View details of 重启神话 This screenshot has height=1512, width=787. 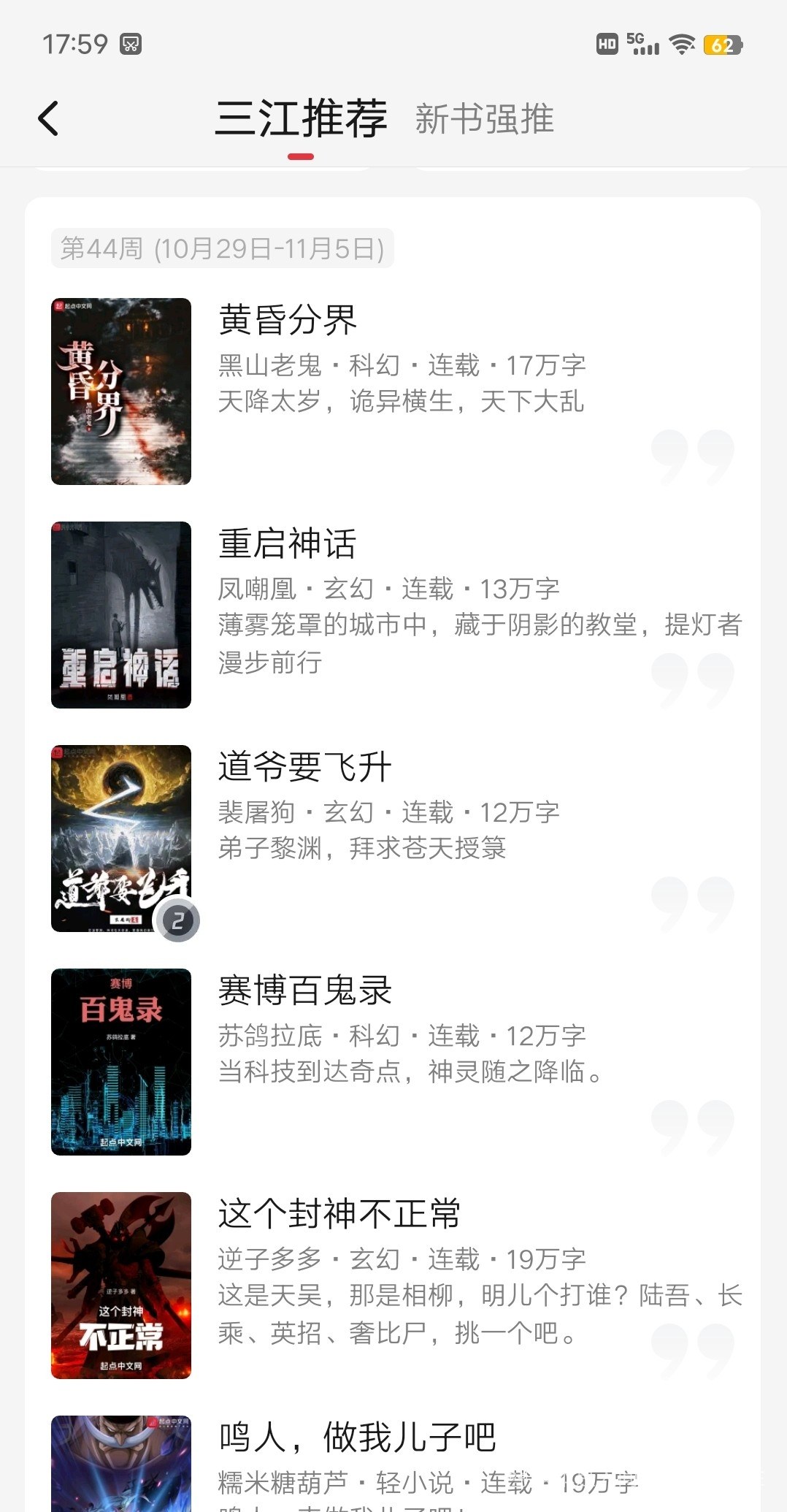coord(287,543)
